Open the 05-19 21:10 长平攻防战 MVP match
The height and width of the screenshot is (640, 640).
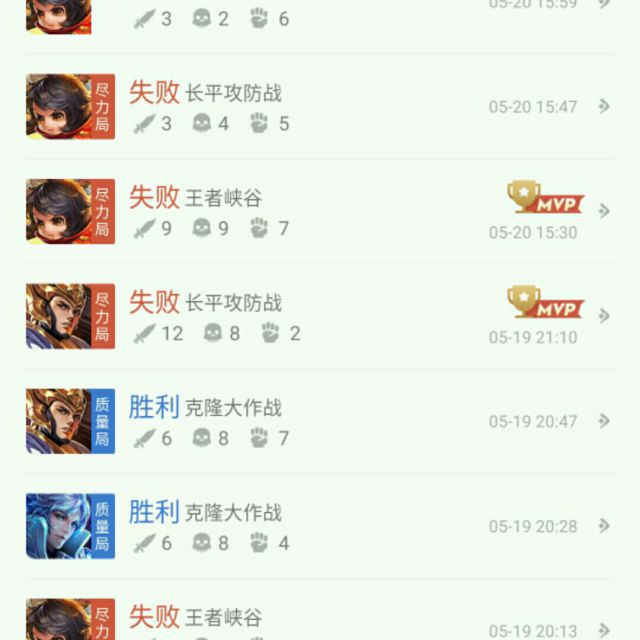pos(320,317)
